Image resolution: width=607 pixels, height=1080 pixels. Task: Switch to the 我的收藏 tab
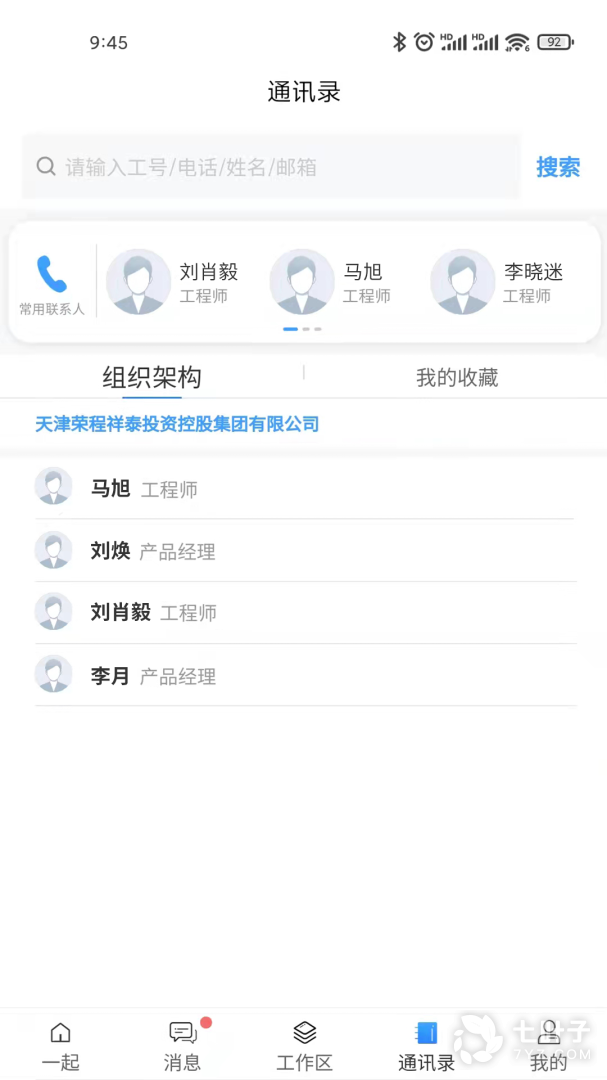pos(456,377)
